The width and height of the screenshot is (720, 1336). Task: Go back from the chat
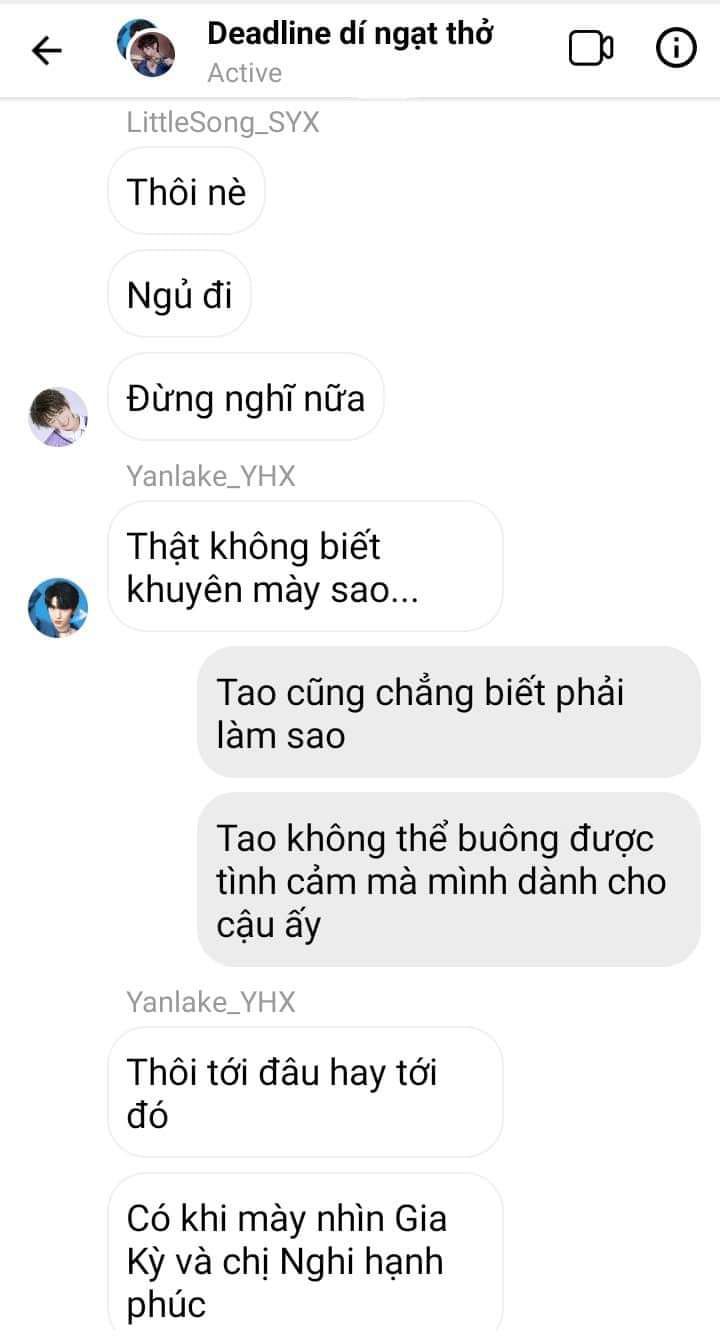tap(47, 50)
